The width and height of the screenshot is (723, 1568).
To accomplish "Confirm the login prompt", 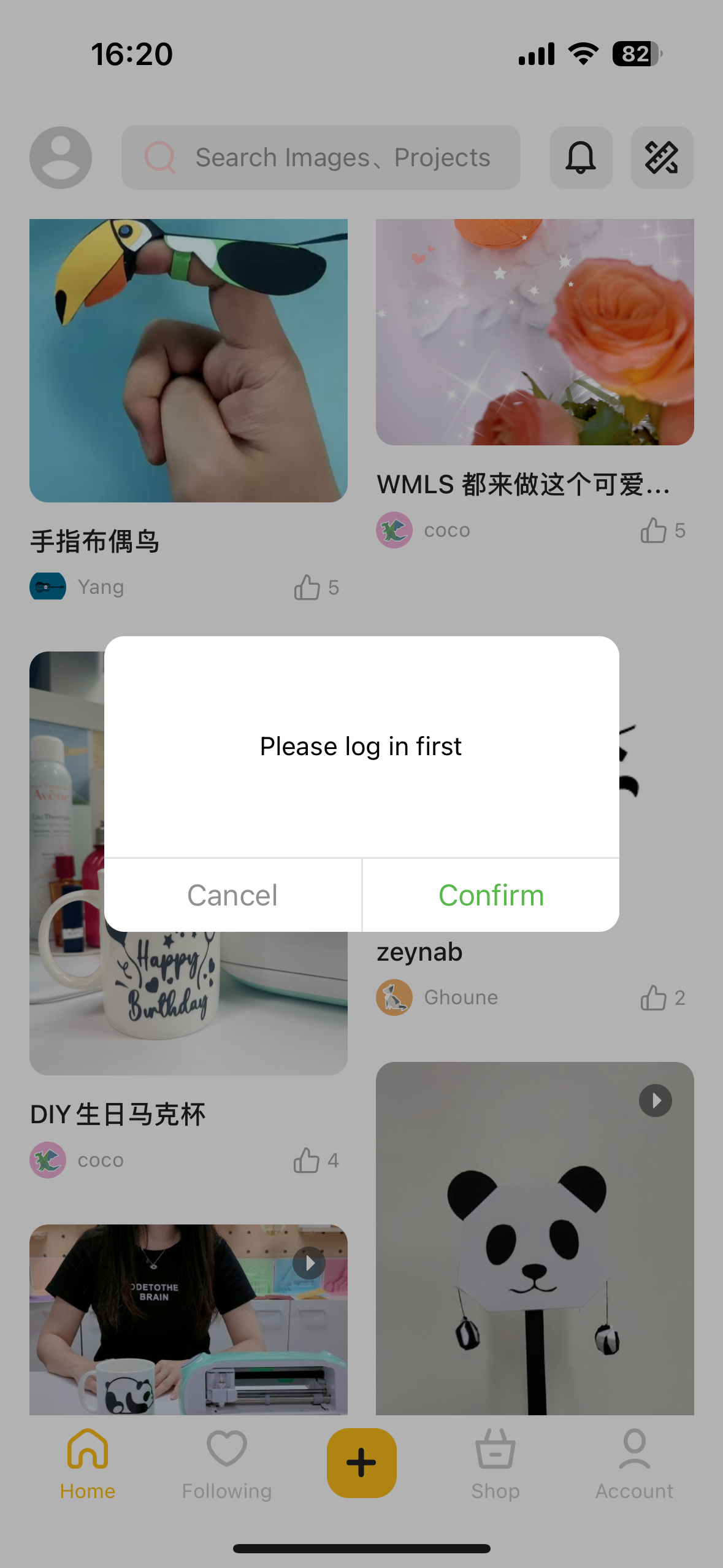I will tap(491, 895).
